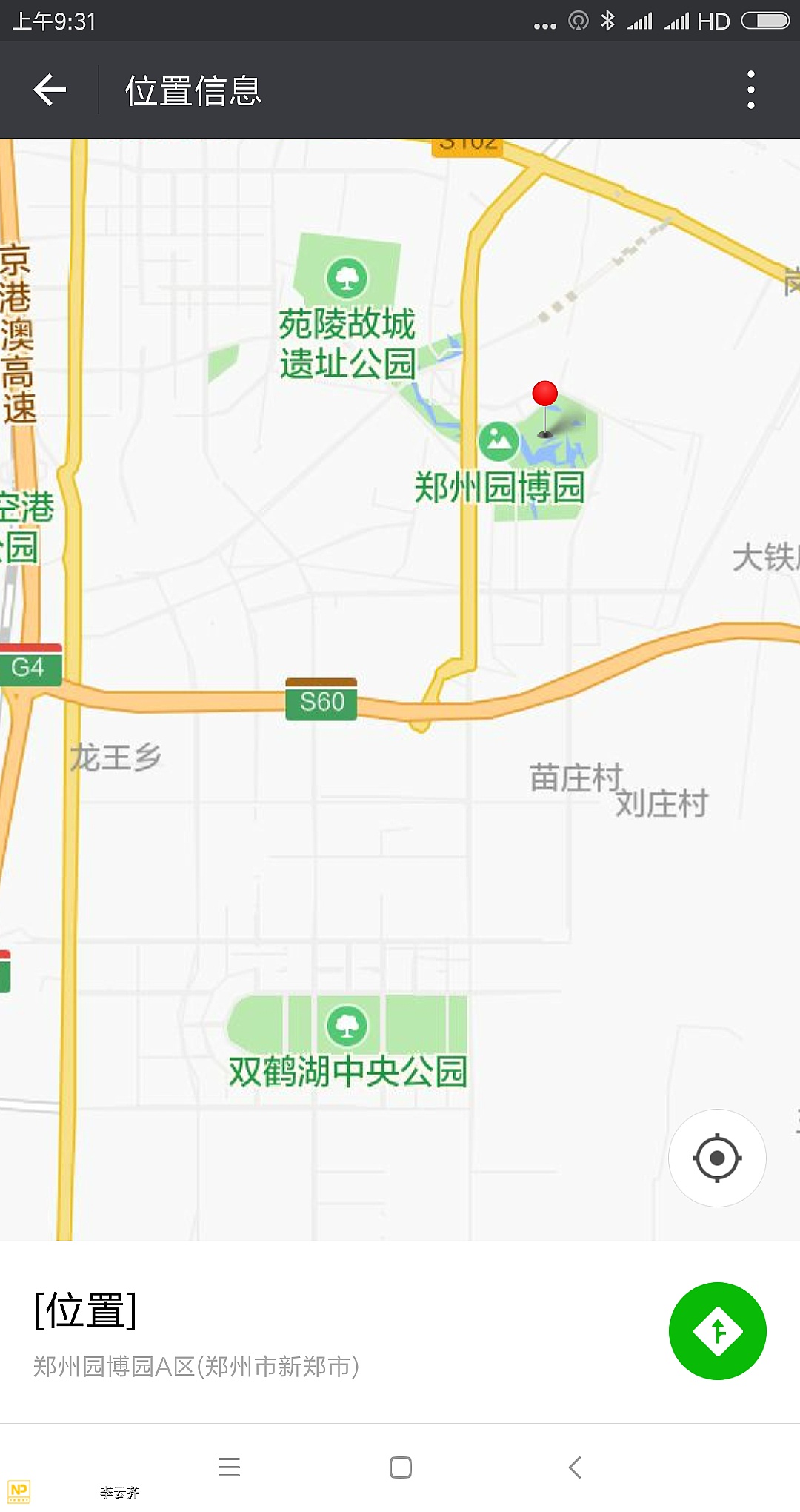The width and height of the screenshot is (800, 1512).
Task: Start navigation with the green directions button
Action: tap(717, 1331)
